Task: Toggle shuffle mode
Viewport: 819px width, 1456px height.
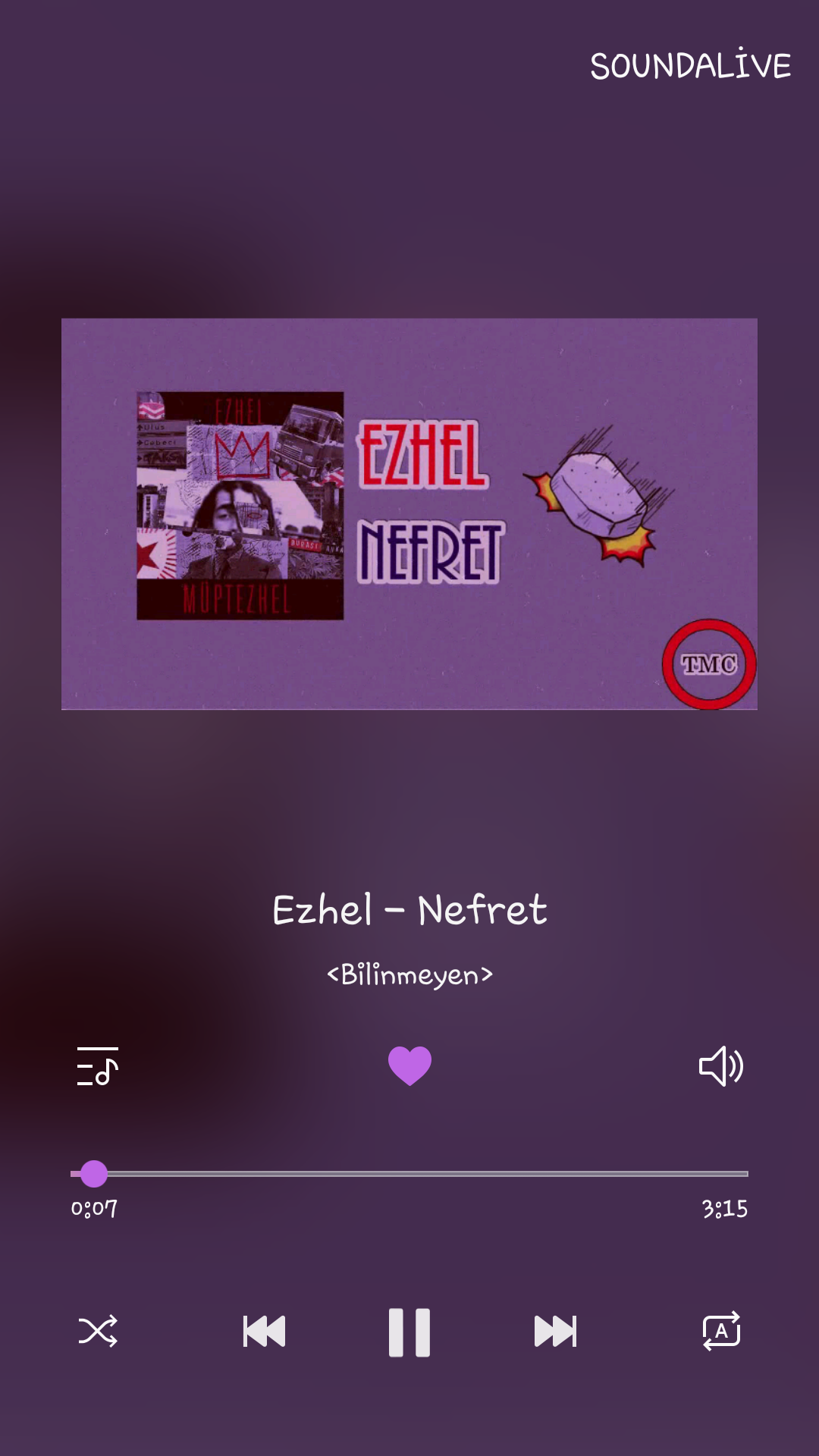Action: 98,1331
